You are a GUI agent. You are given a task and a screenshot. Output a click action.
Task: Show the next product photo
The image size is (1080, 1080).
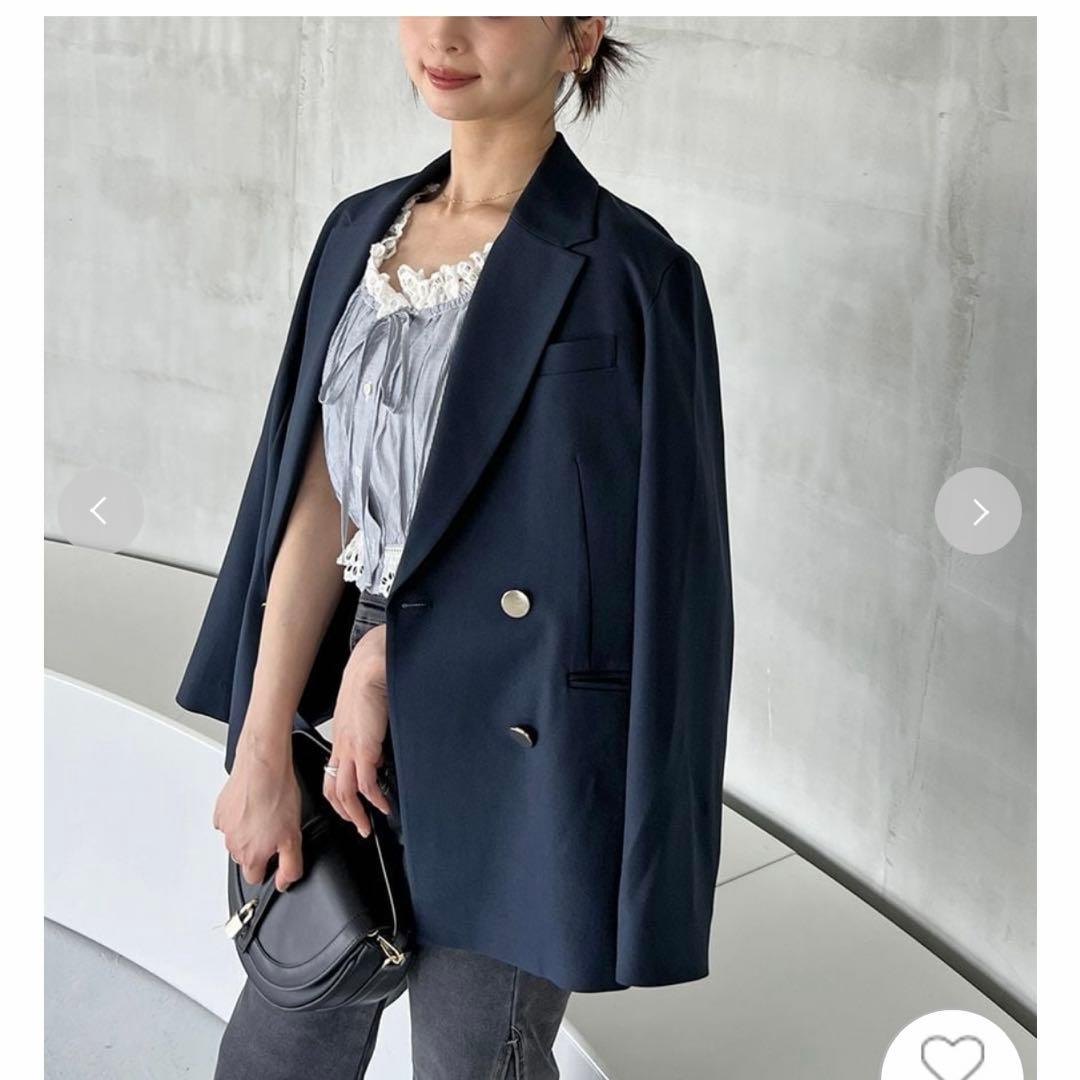[978, 511]
